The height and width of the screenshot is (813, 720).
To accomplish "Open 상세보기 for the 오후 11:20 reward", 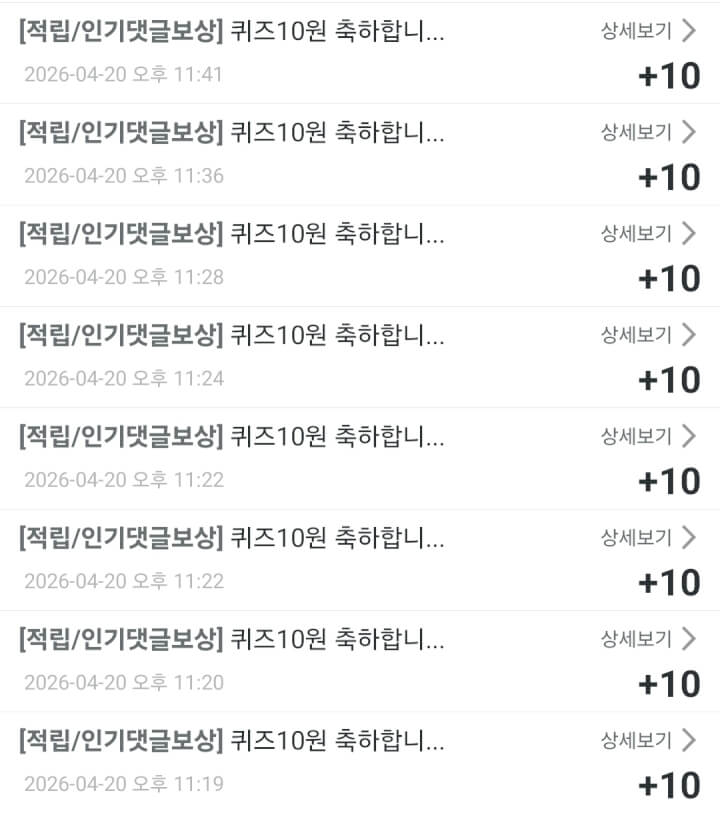I will (647, 639).
